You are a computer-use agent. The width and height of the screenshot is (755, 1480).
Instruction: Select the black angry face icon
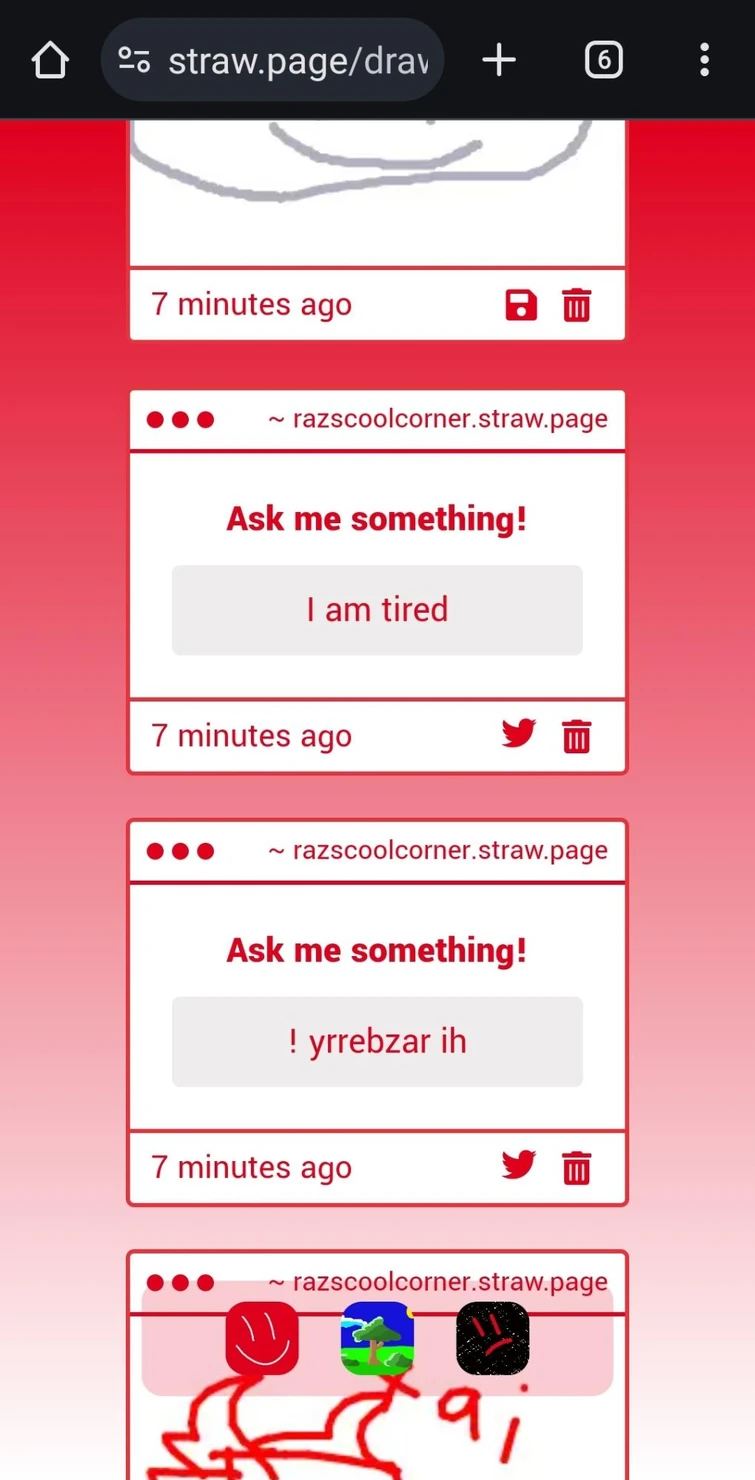pyautogui.click(x=492, y=1338)
